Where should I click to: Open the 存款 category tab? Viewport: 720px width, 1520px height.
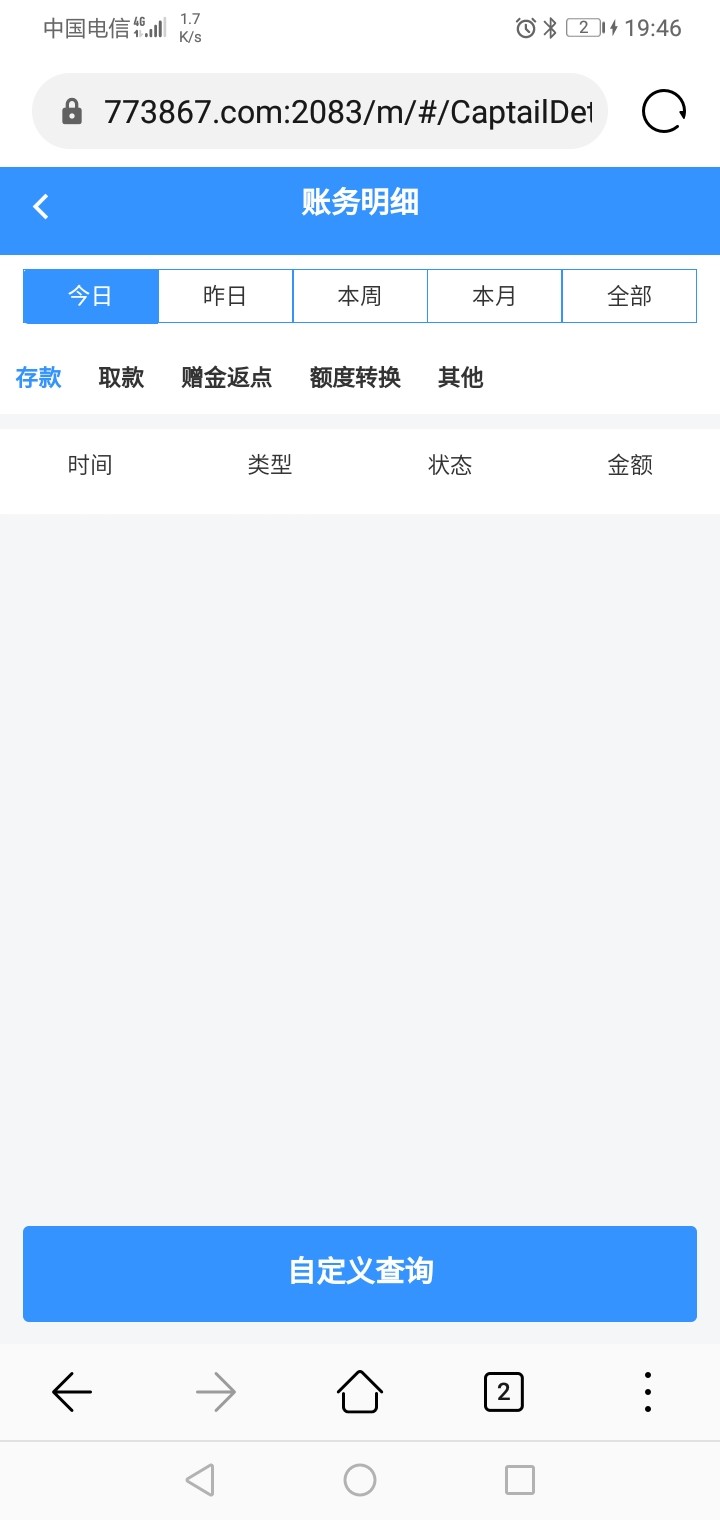[39, 377]
